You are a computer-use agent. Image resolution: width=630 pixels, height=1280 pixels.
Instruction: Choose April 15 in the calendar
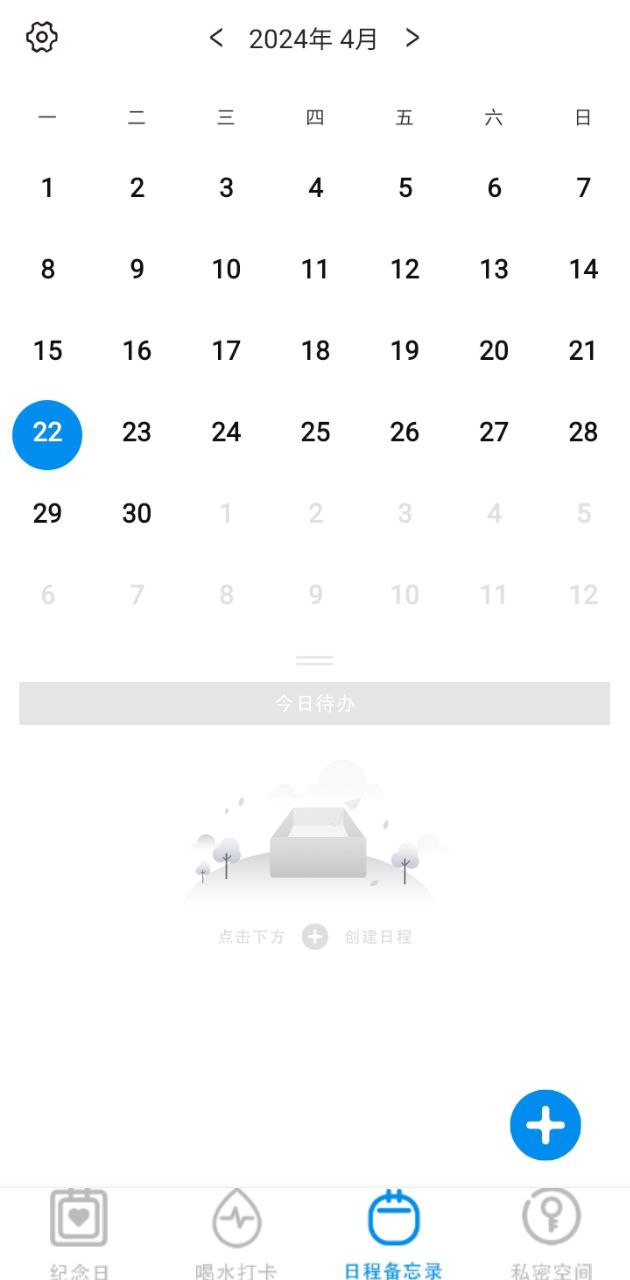[47, 351]
